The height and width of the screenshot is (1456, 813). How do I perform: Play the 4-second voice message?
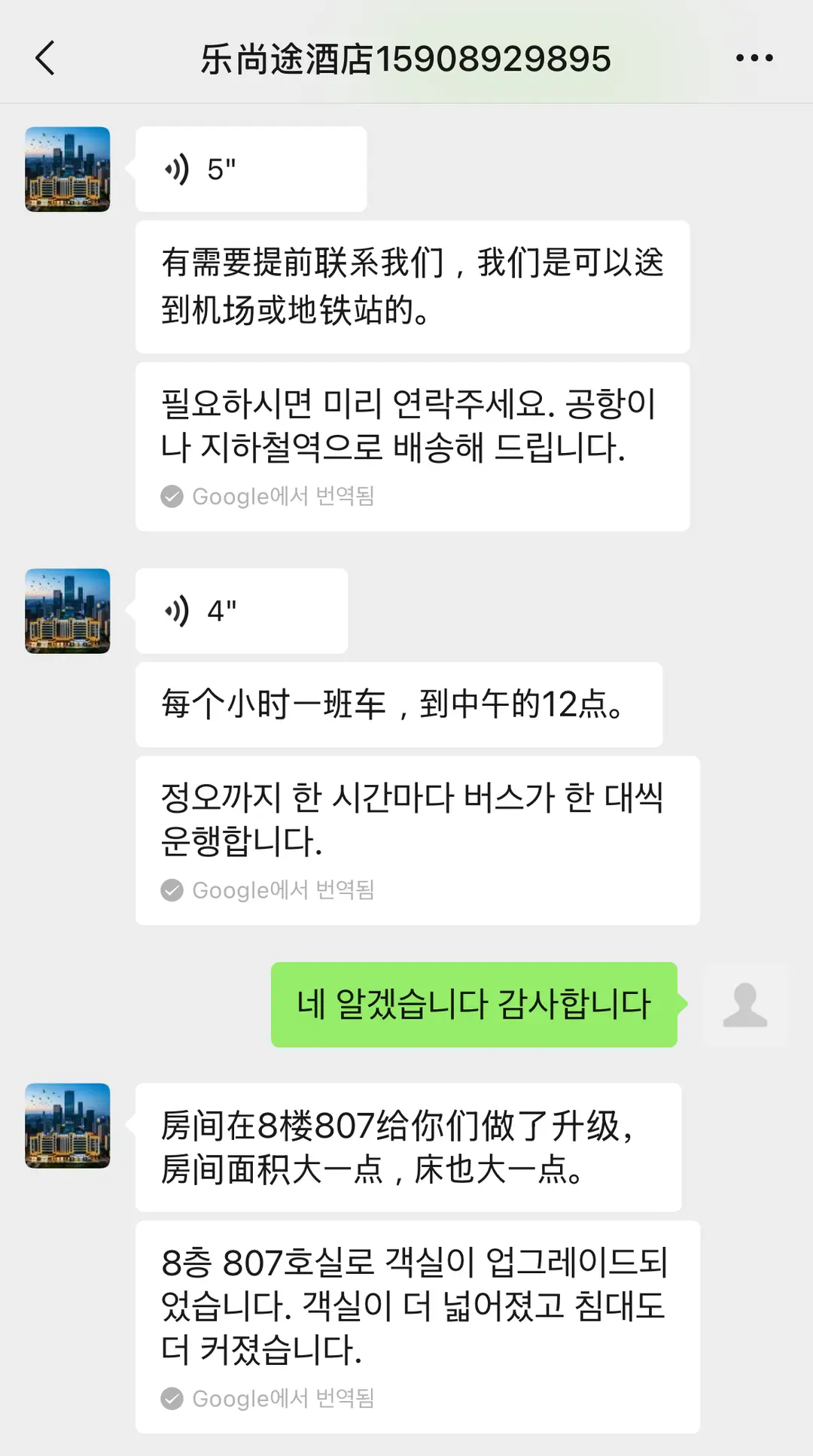click(241, 611)
